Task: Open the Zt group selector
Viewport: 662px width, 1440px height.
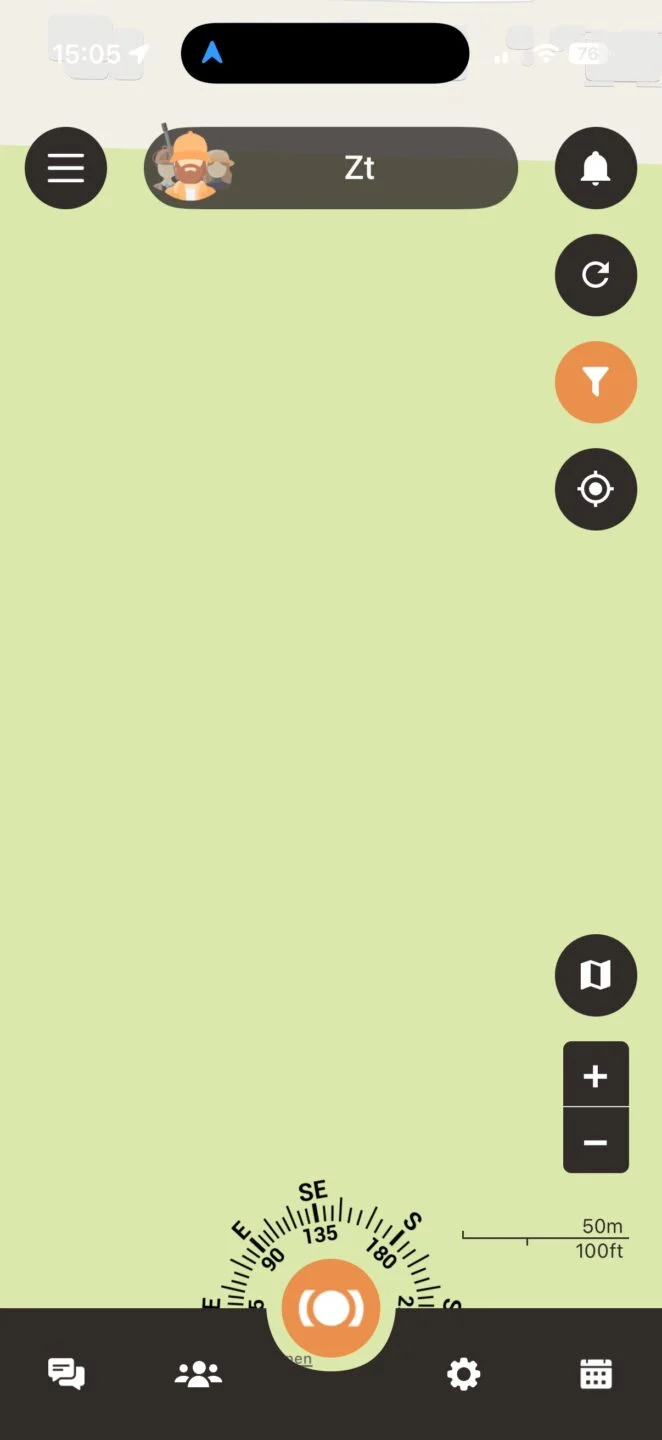Action: click(x=331, y=168)
